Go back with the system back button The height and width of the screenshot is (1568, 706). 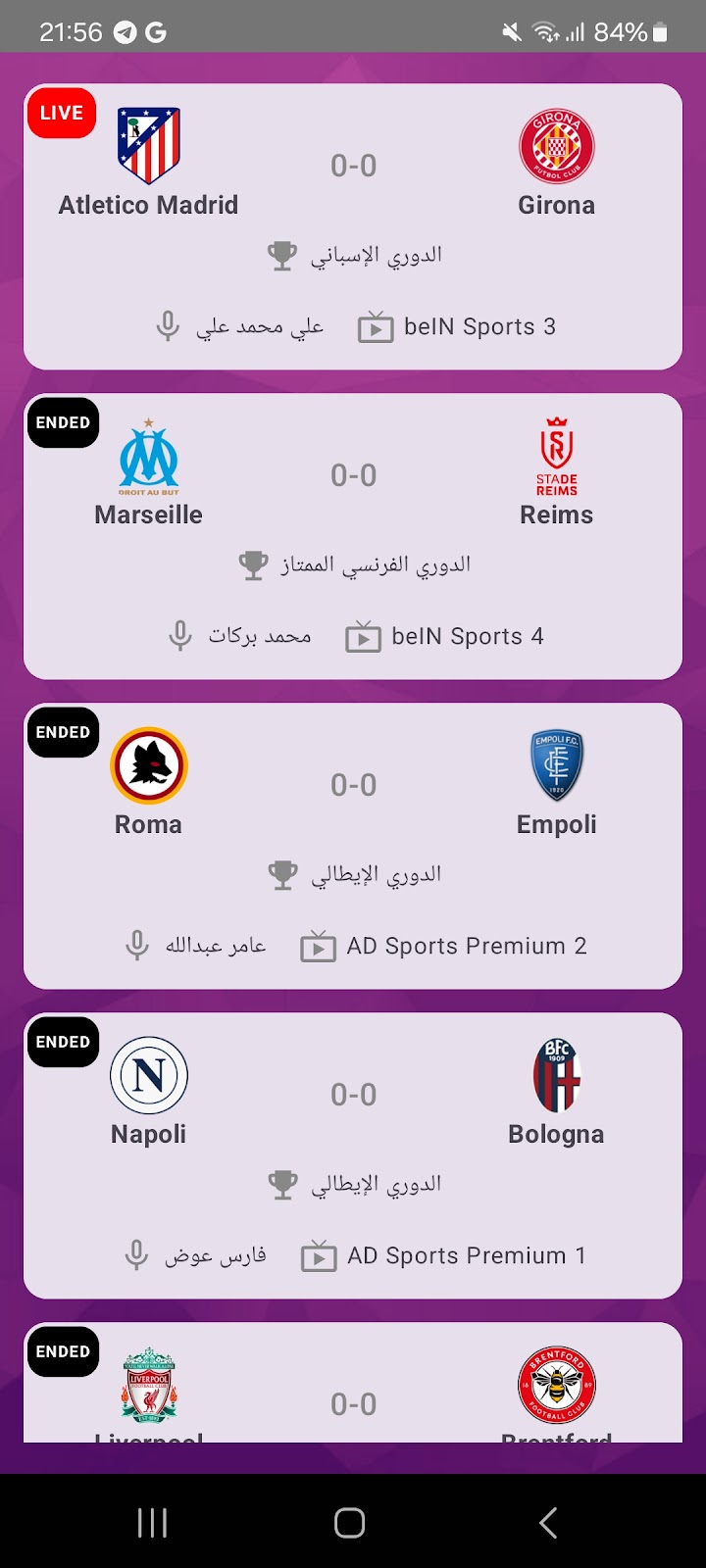point(548,1522)
